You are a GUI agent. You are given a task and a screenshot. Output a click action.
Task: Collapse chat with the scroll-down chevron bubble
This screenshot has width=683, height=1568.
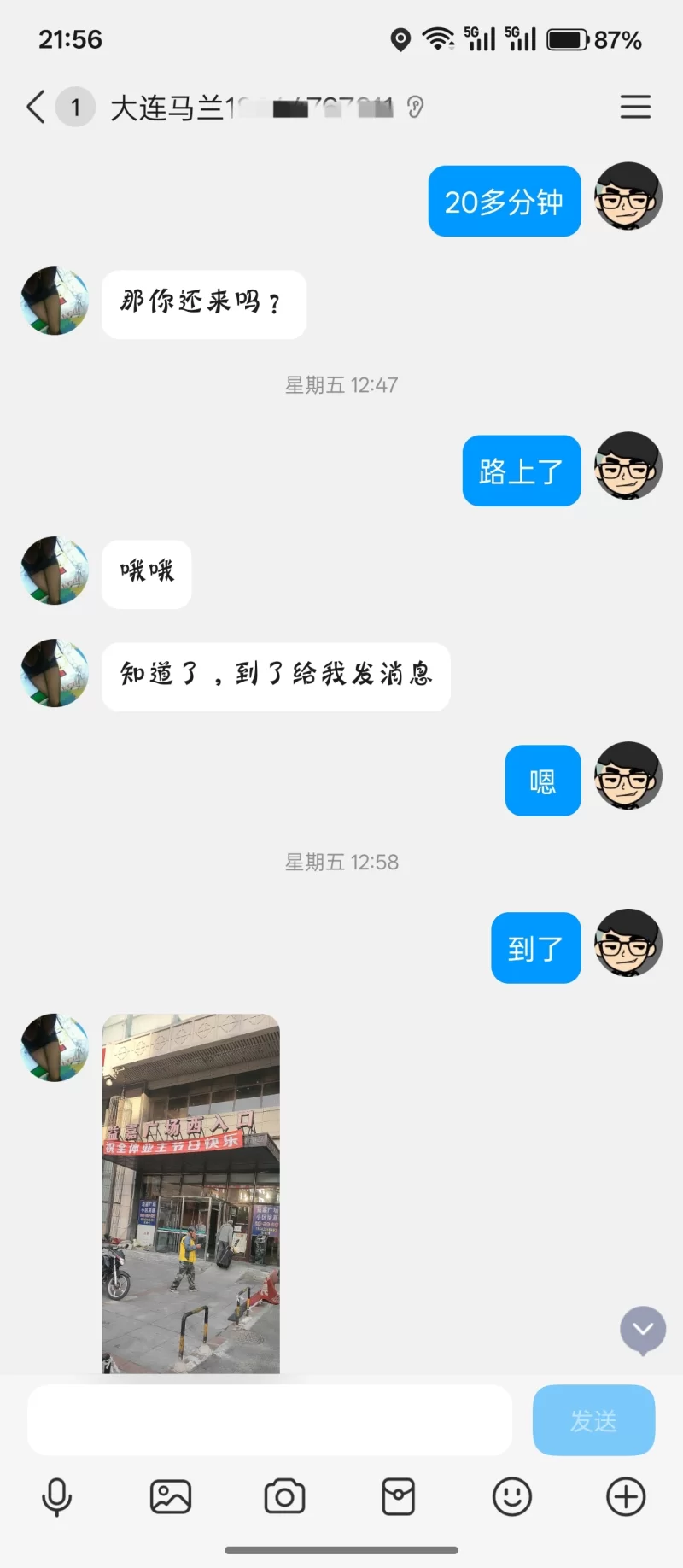643,1330
